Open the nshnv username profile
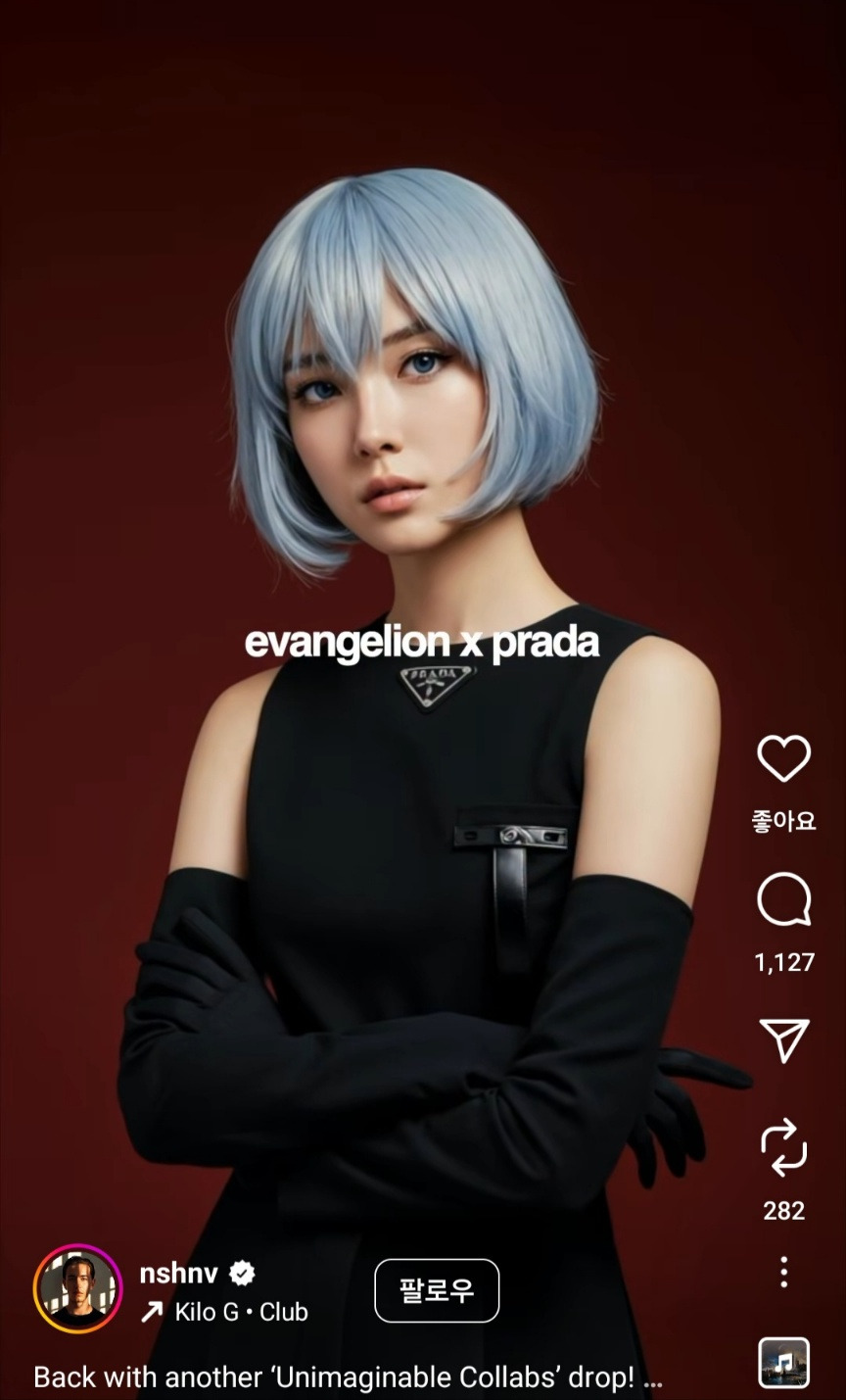 [179, 1273]
